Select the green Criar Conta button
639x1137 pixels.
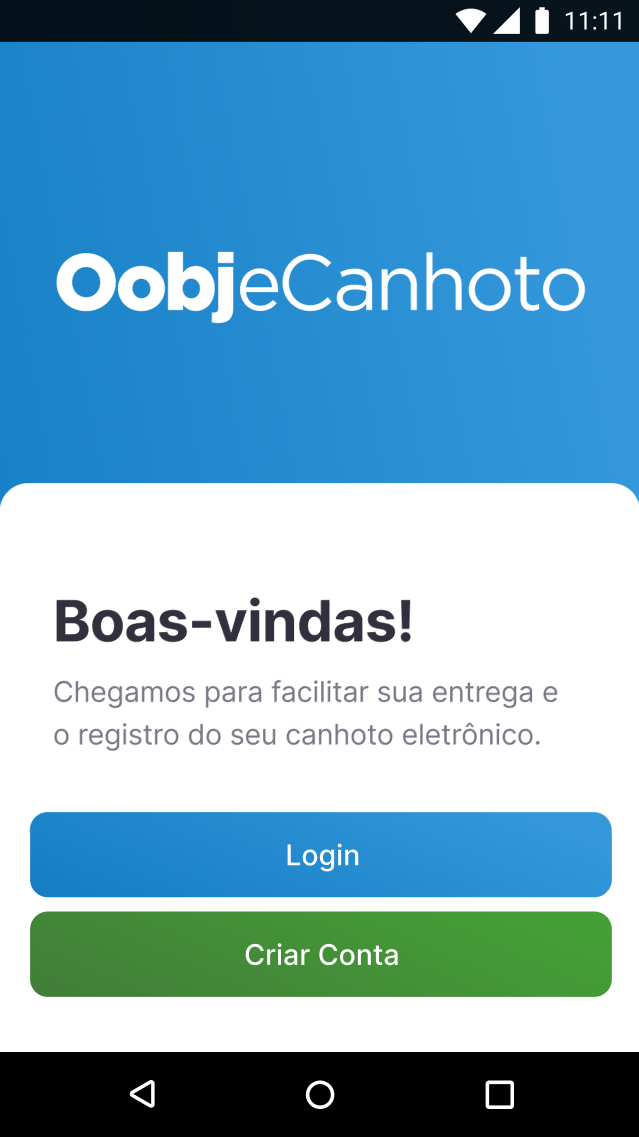[x=321, y=954]
